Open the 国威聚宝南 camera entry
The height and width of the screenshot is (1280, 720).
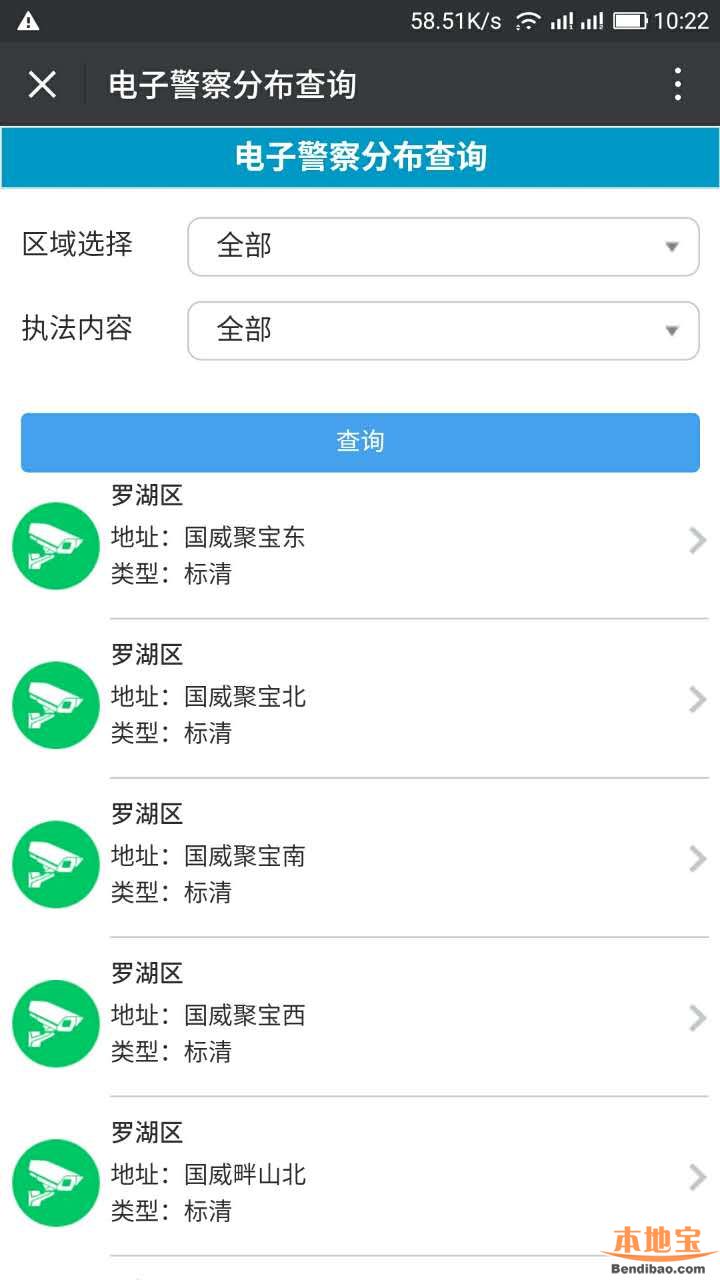pos(360,857)
